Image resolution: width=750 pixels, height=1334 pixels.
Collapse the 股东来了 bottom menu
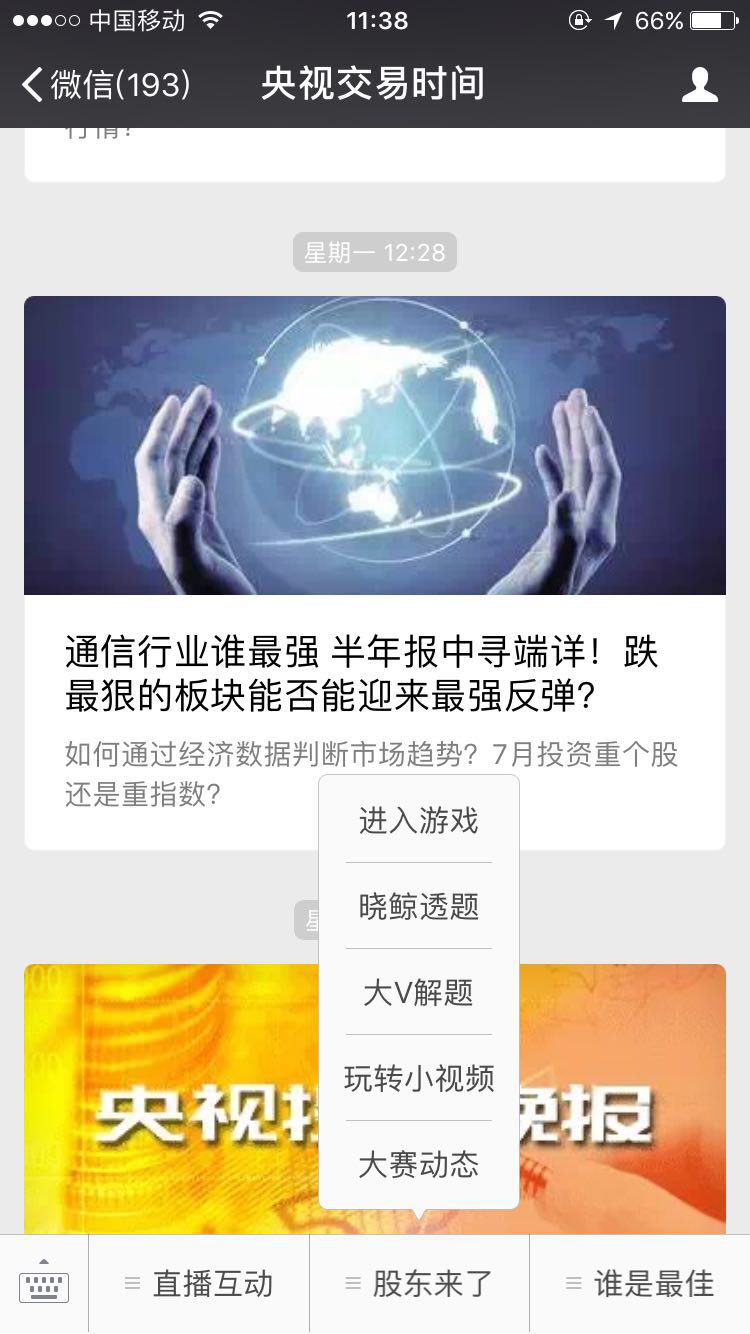[419, 1284]
